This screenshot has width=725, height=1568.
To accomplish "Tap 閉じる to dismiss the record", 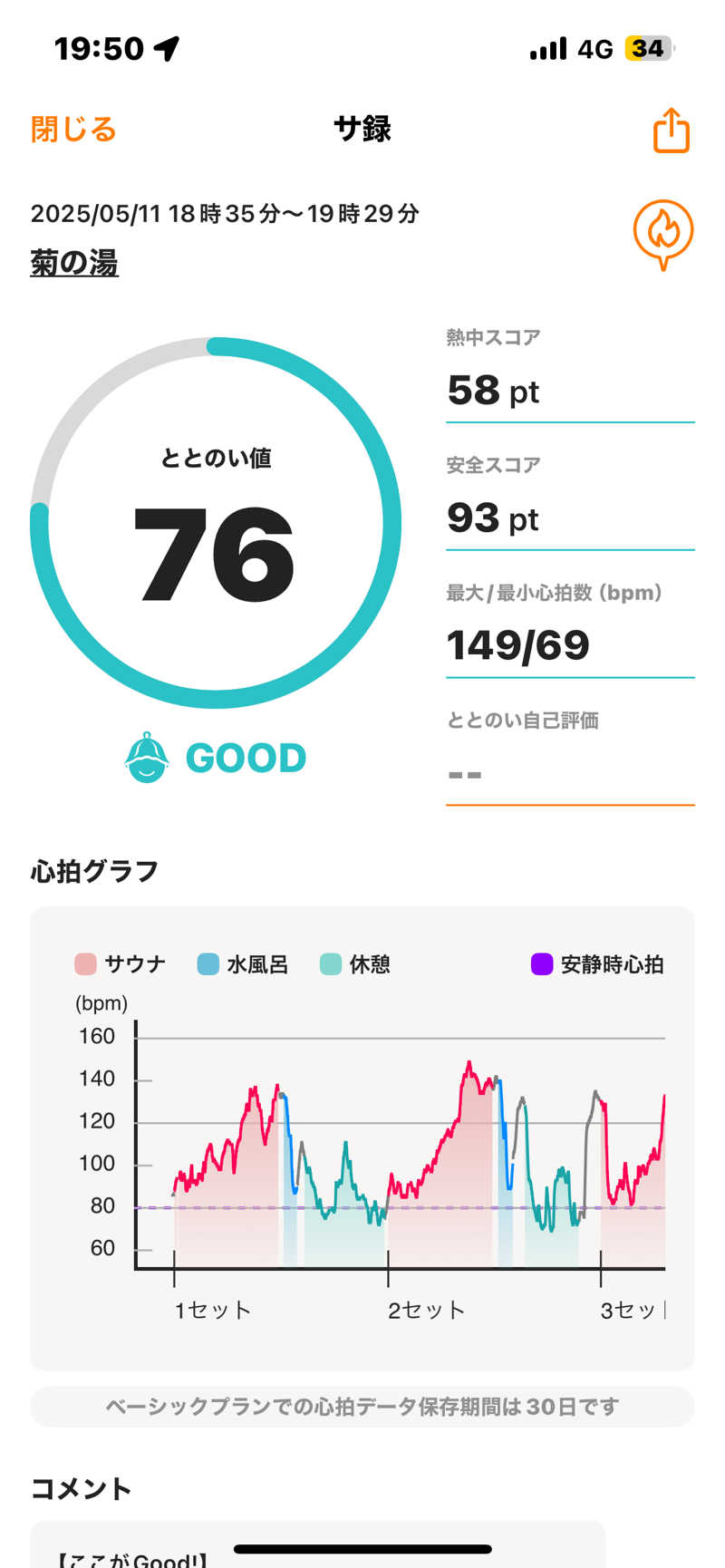I will point(72,130).
